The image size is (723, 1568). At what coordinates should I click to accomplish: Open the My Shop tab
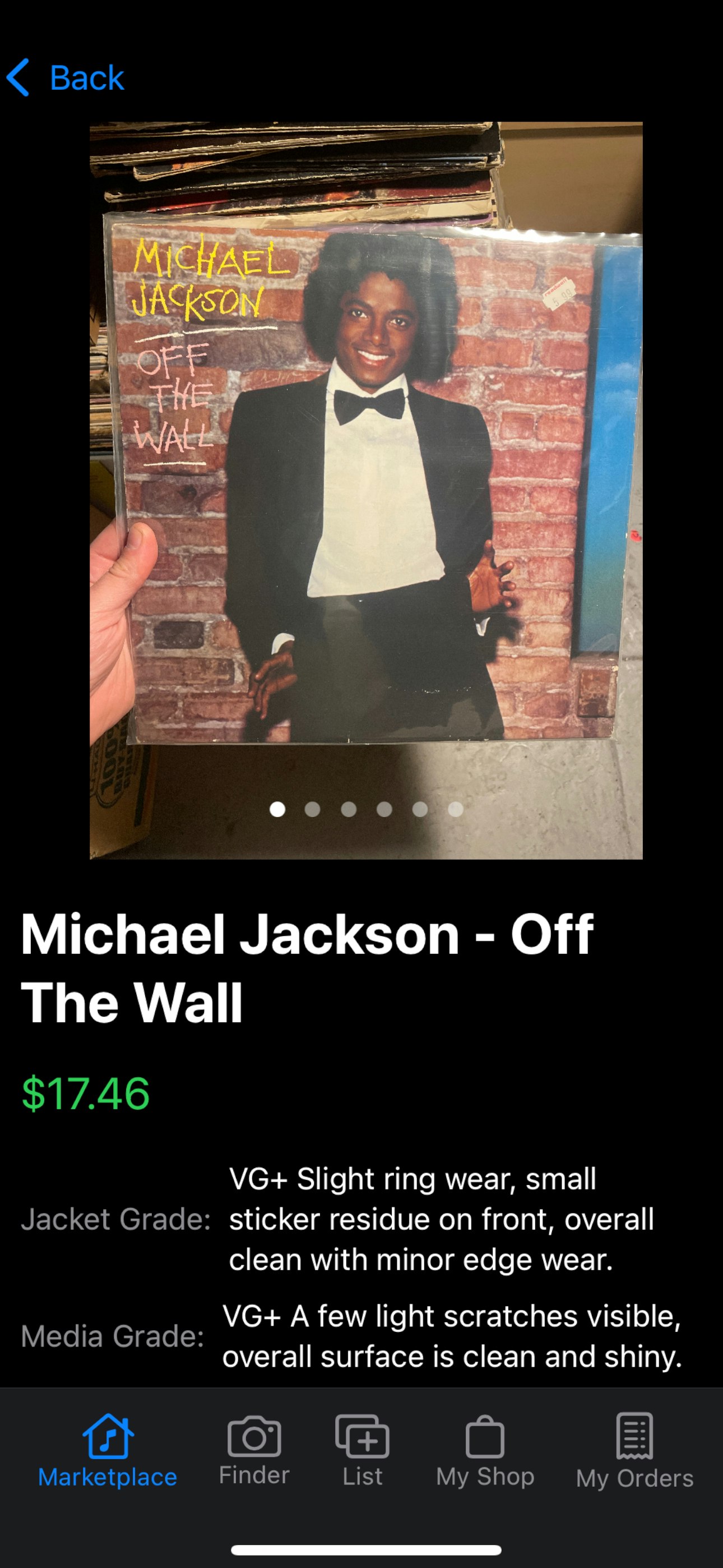point(485,1451)
